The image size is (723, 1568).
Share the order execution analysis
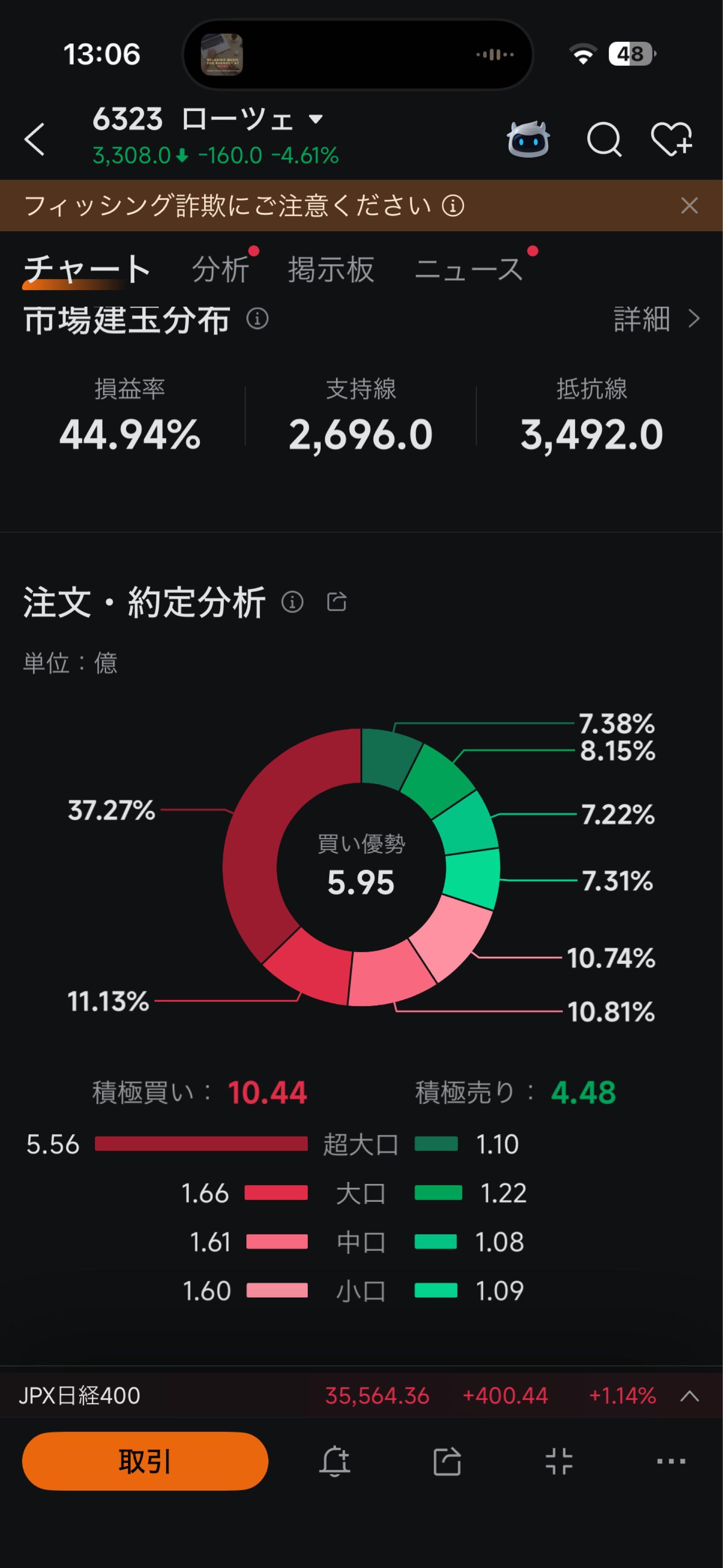(x=337, y=602)
